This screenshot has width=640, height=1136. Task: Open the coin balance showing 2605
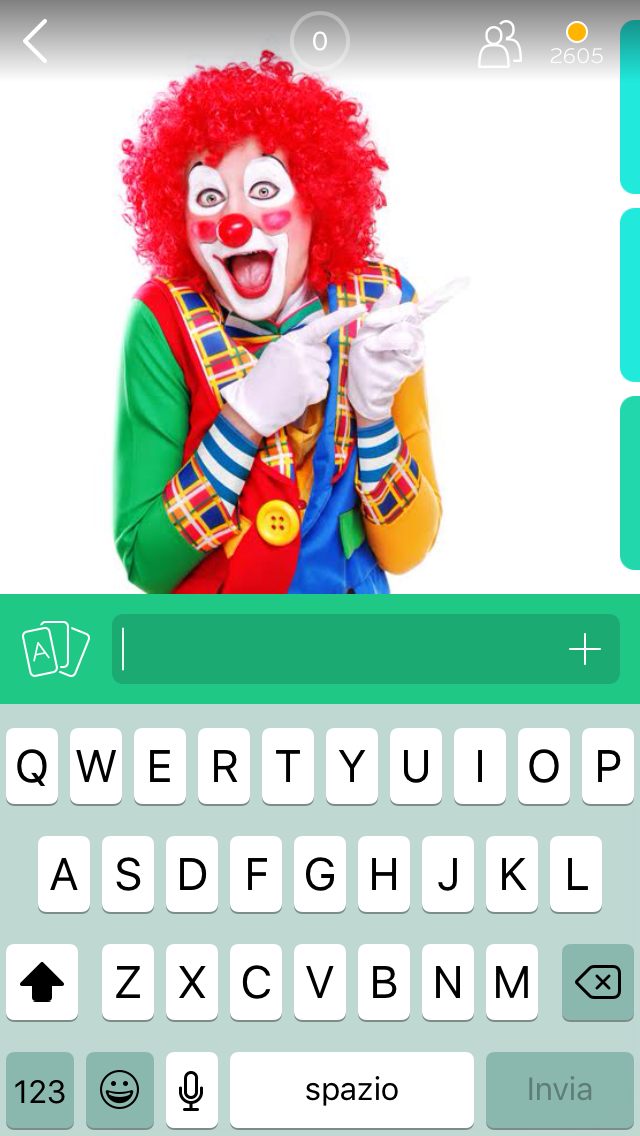coord(577,45)
